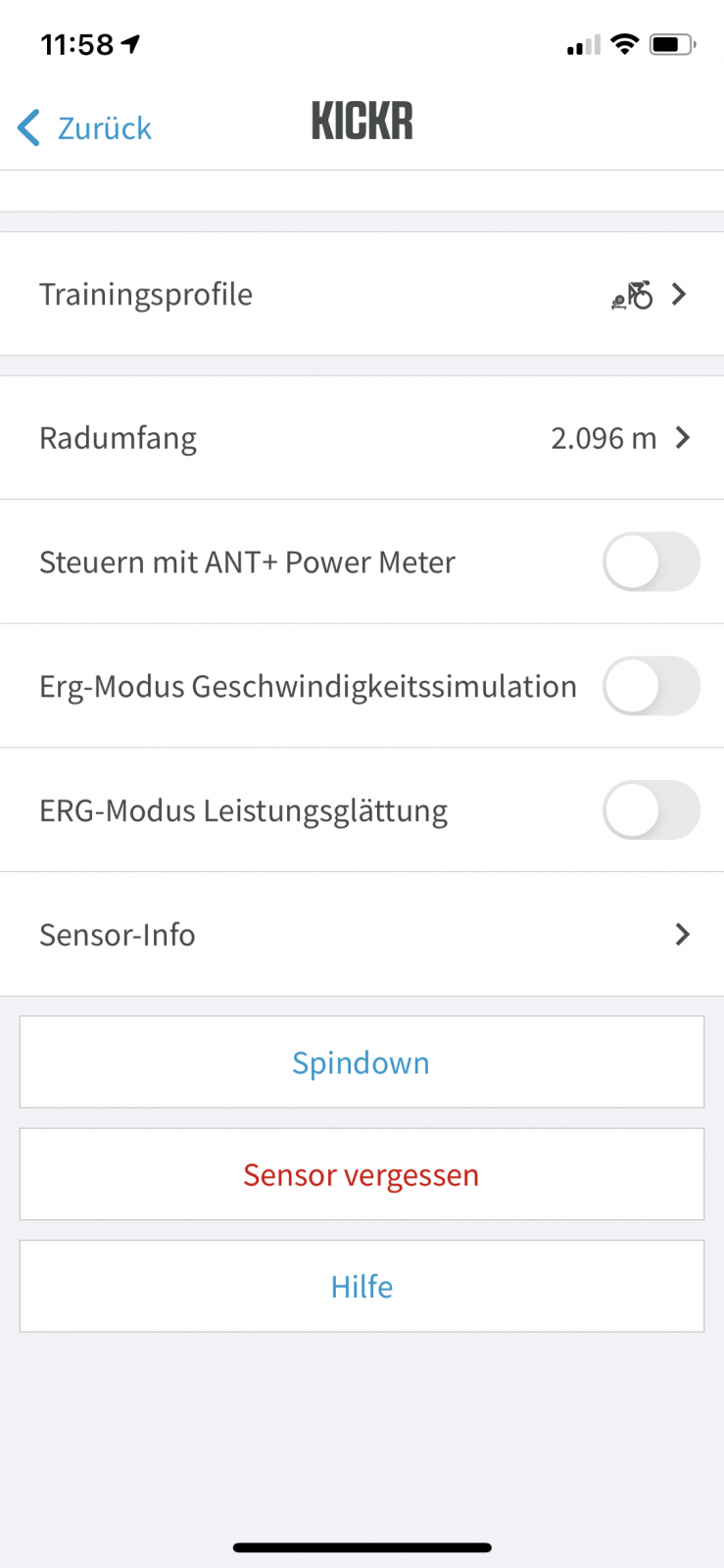The width and height of the screenshot is (724, 1568).
Task: Tap Sensor vergessen to forget the sensor
Action: pos(362,1174)
